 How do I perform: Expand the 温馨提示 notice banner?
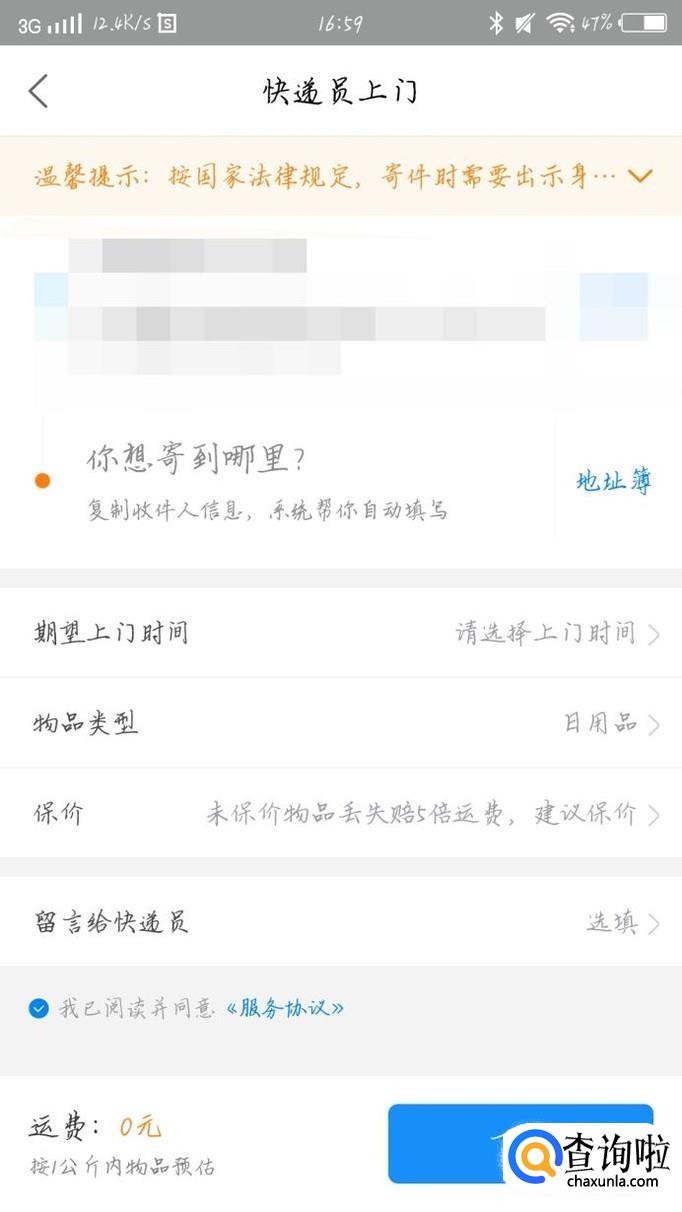[x=639, y=176]
